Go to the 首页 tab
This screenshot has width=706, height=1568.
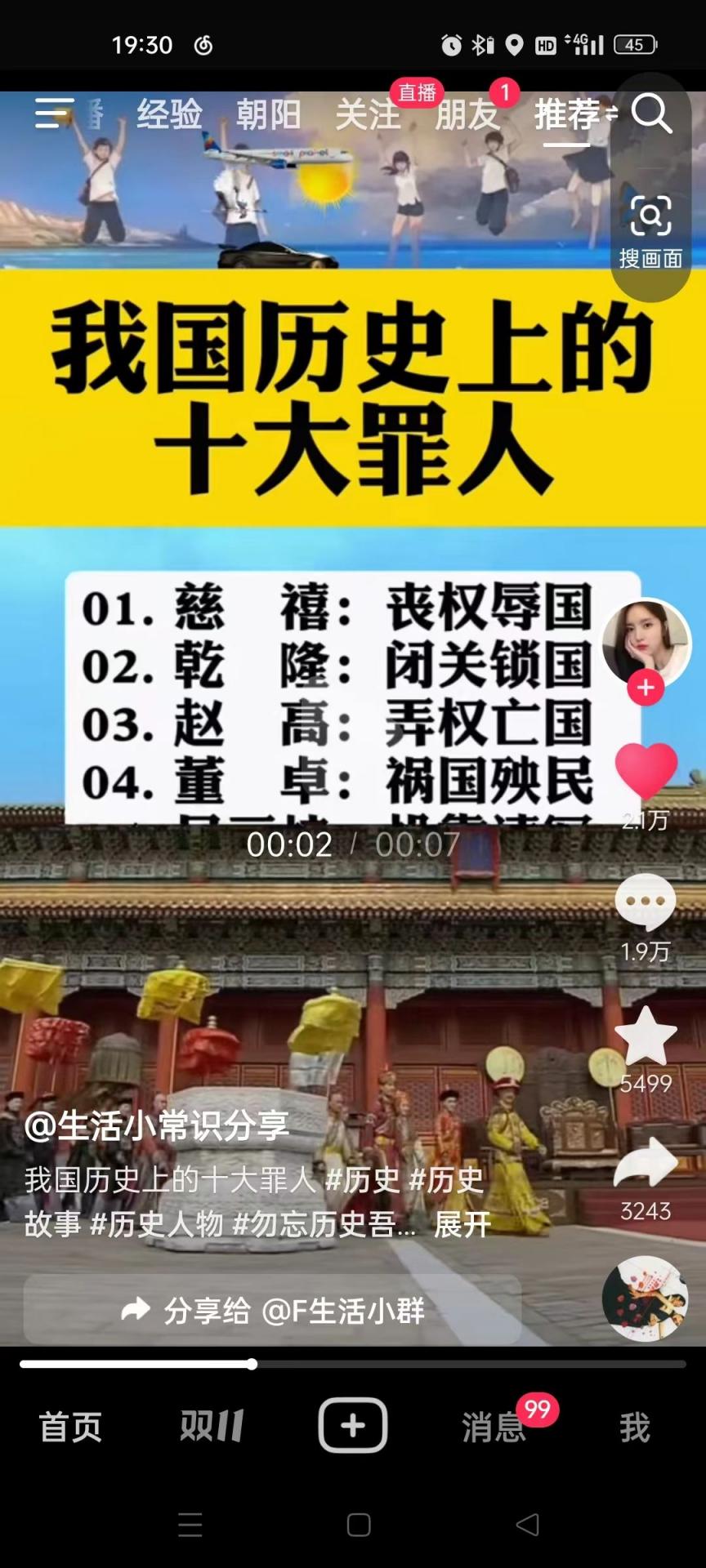(x=71, y=1427)
